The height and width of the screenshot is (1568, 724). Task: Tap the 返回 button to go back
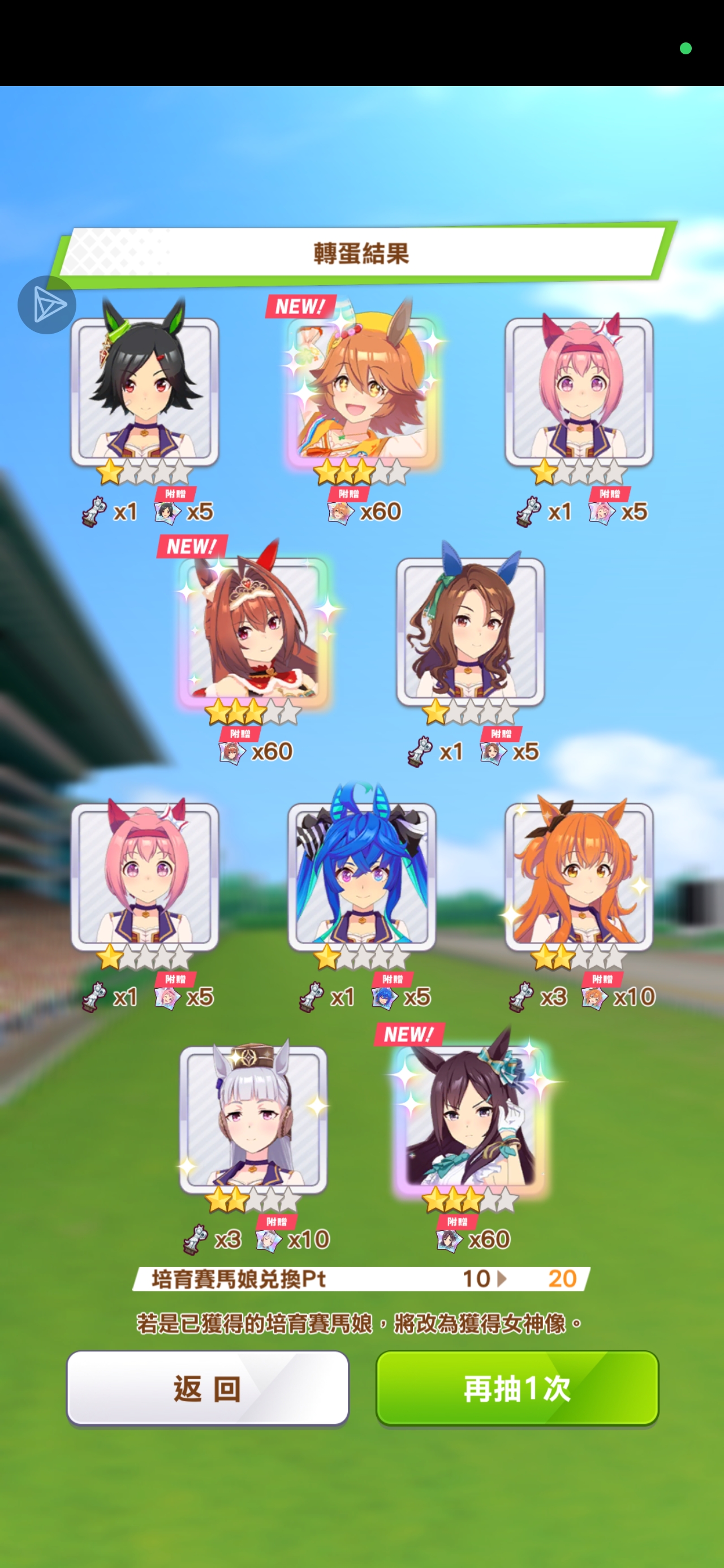click(x=208, y=1389)
